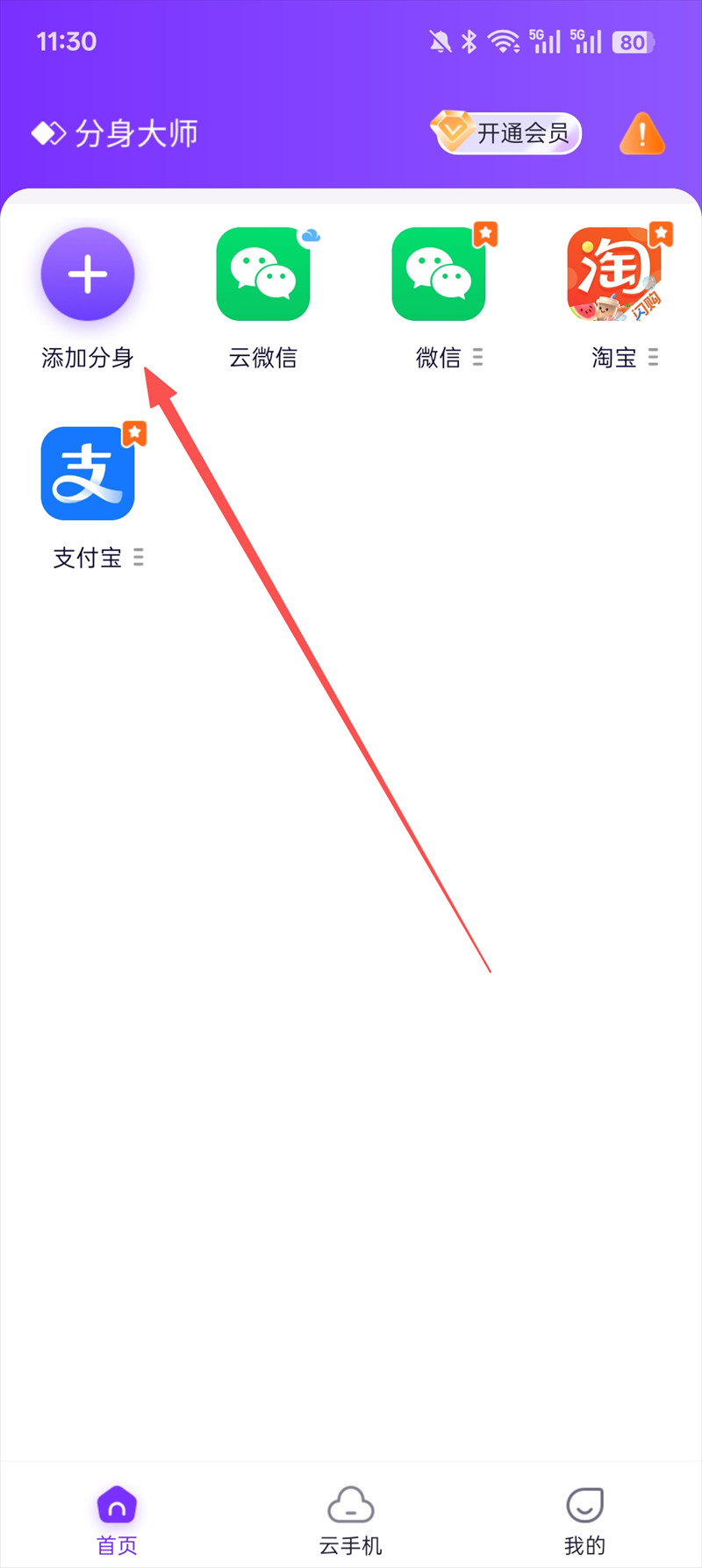Tap the 添加分身 plus button
The width and height of the screenshot is (702, 1568).
[88, 274]
